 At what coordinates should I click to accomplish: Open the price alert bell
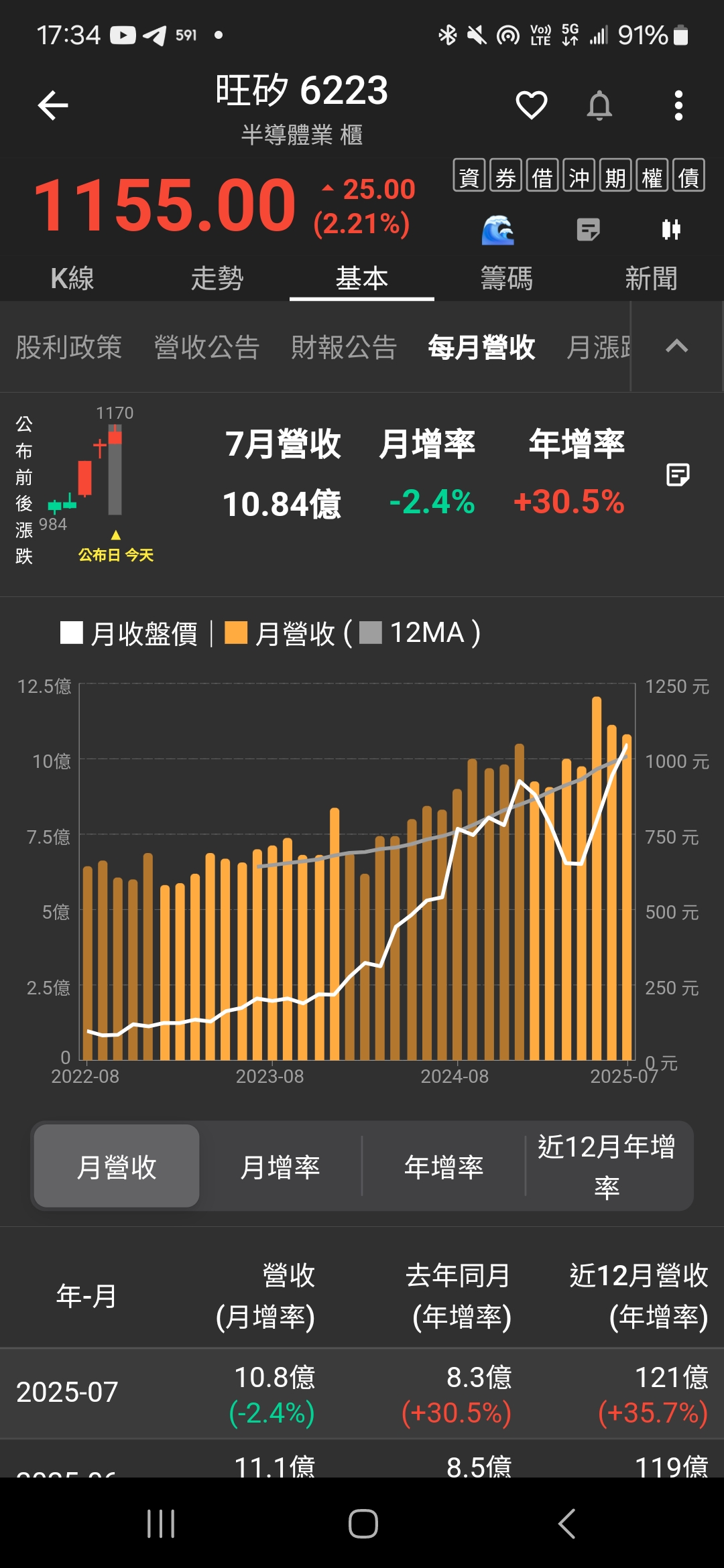click(599, 106)
